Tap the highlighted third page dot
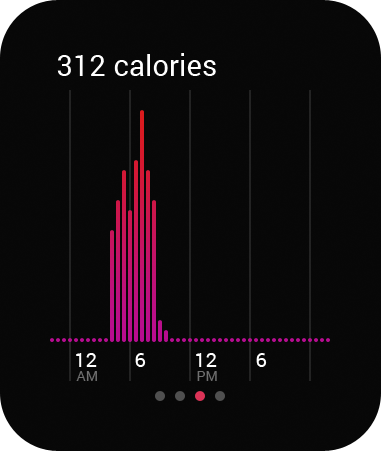 click(x=200, y=396)
